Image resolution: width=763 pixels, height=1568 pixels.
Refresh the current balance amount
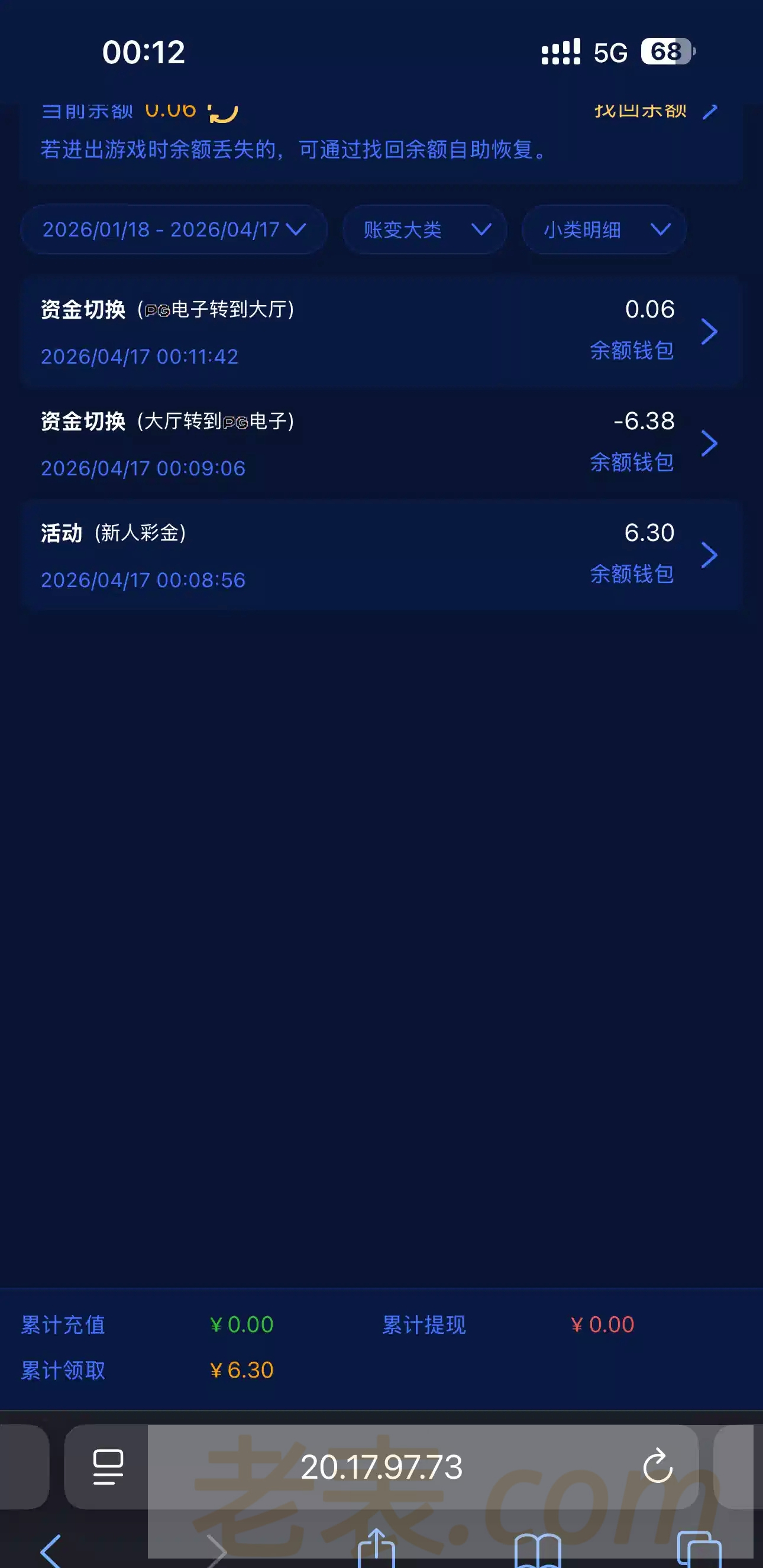[x=223, y=112]
